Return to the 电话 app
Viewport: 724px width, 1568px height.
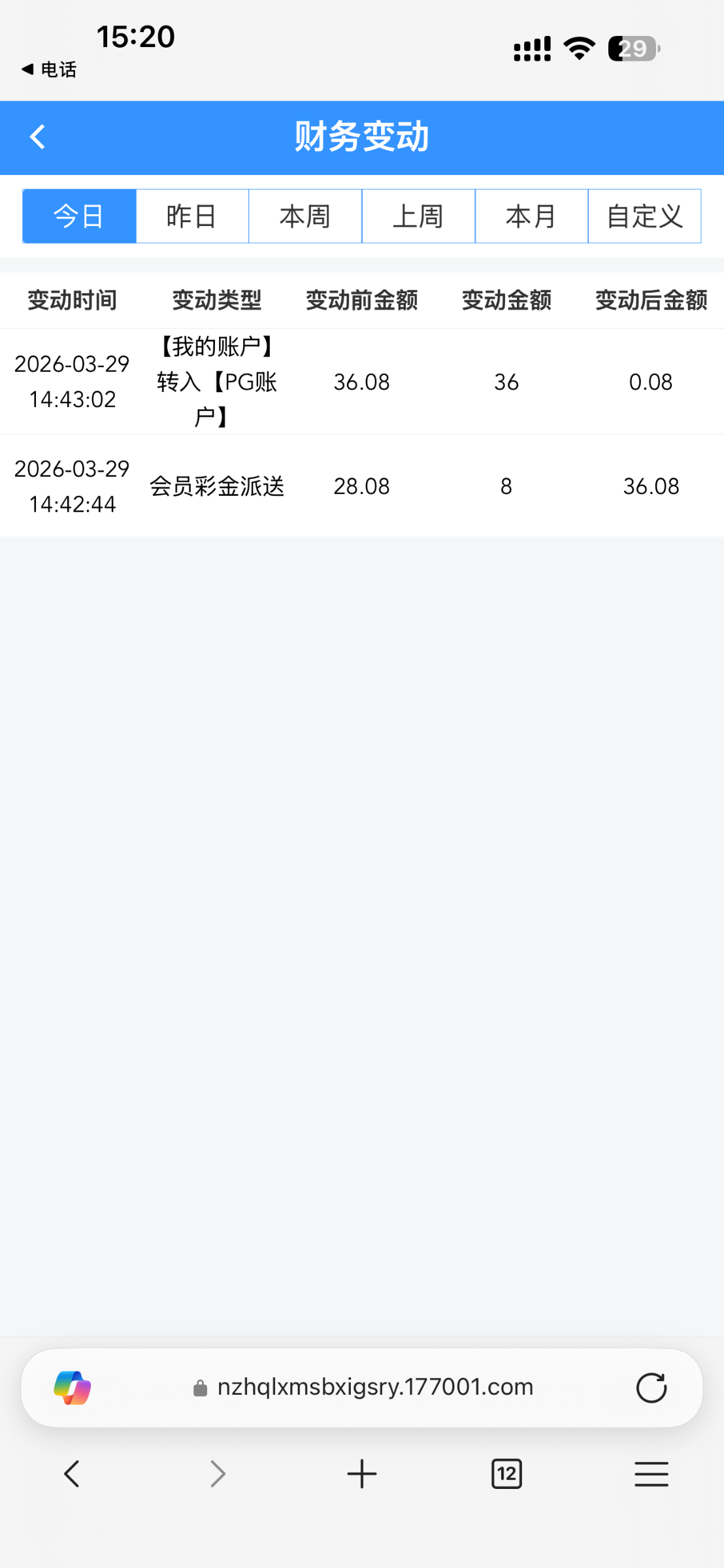pos(50,69)
